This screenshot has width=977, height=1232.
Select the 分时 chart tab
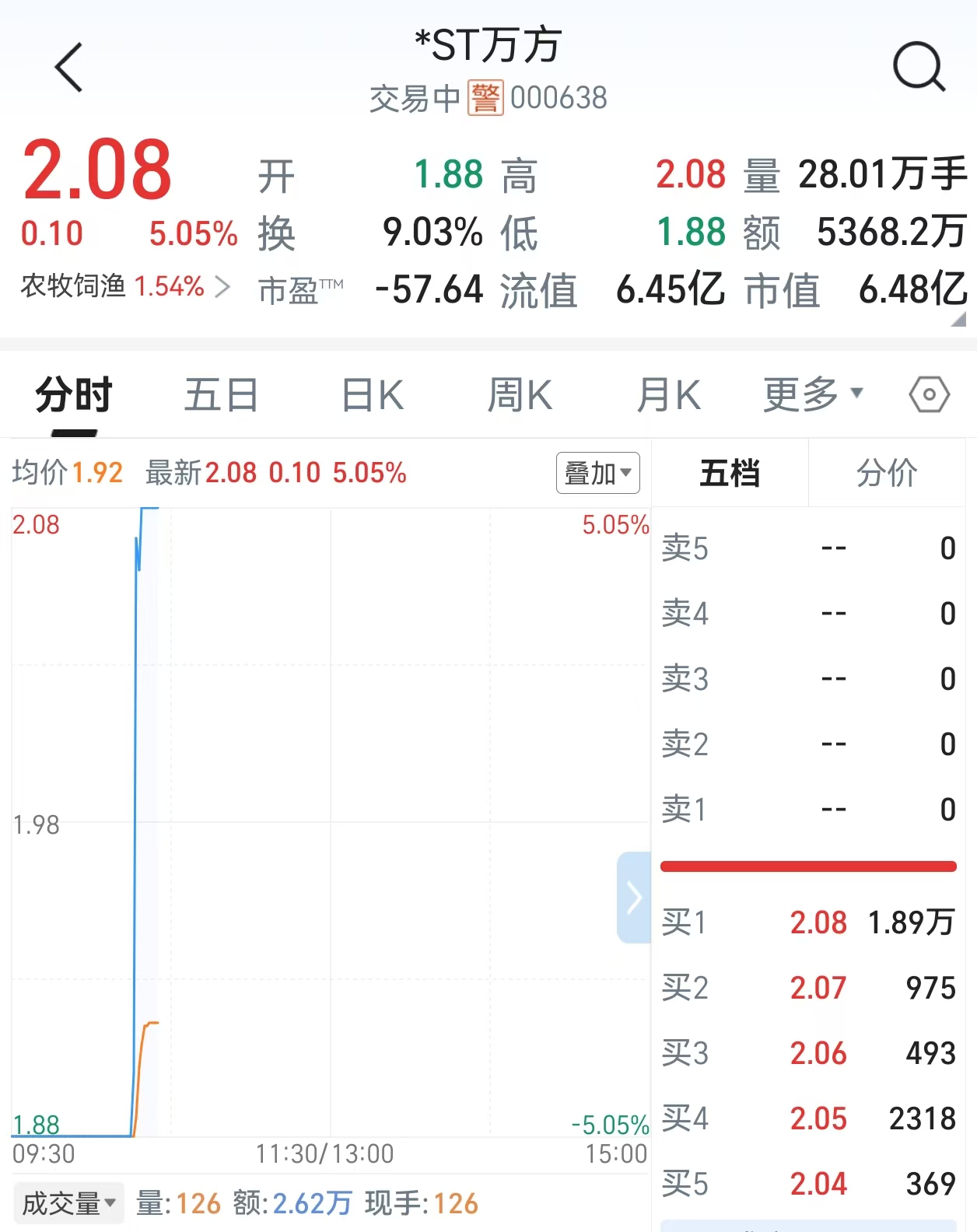tap(74, 395)
